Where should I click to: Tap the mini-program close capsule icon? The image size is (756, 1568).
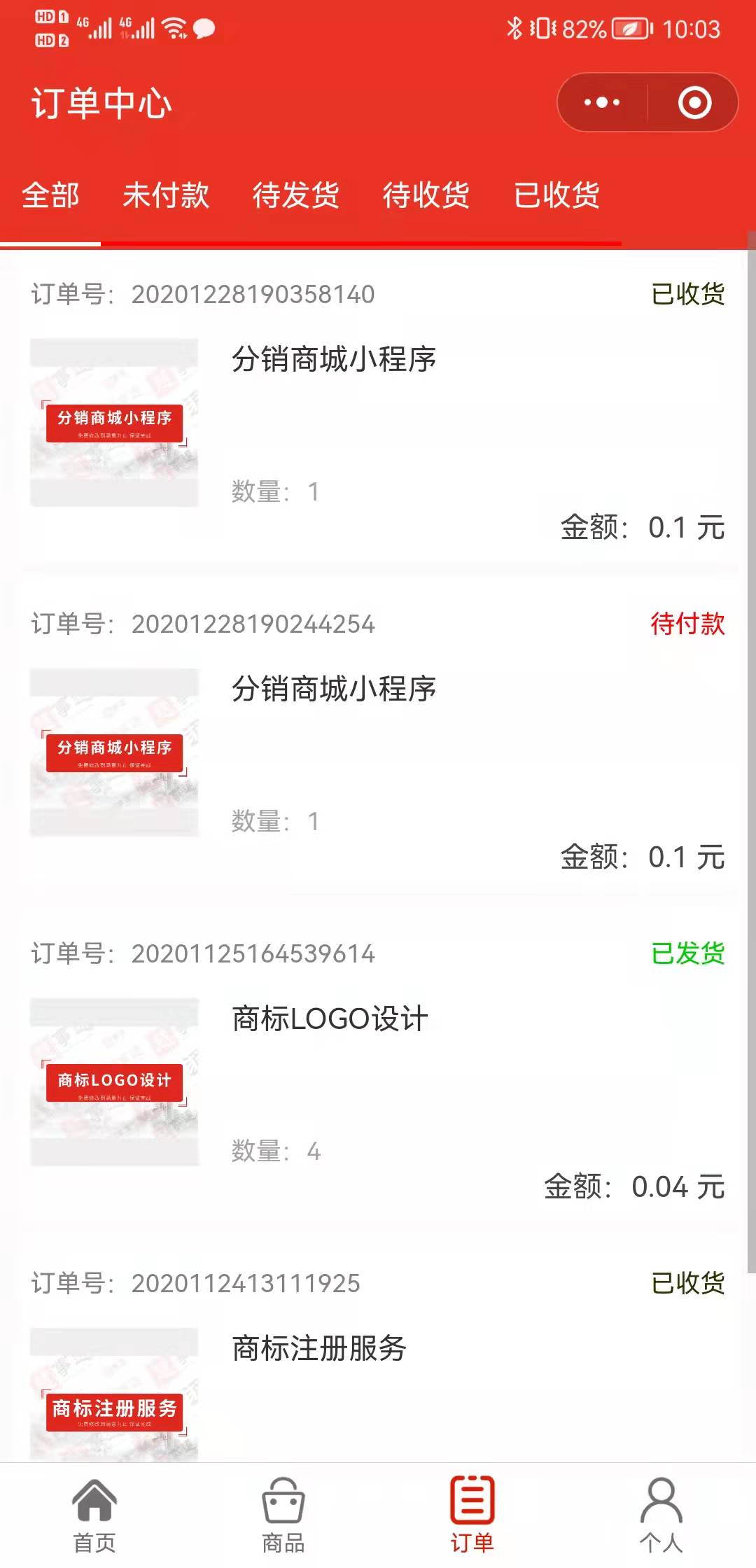point(692,101)
